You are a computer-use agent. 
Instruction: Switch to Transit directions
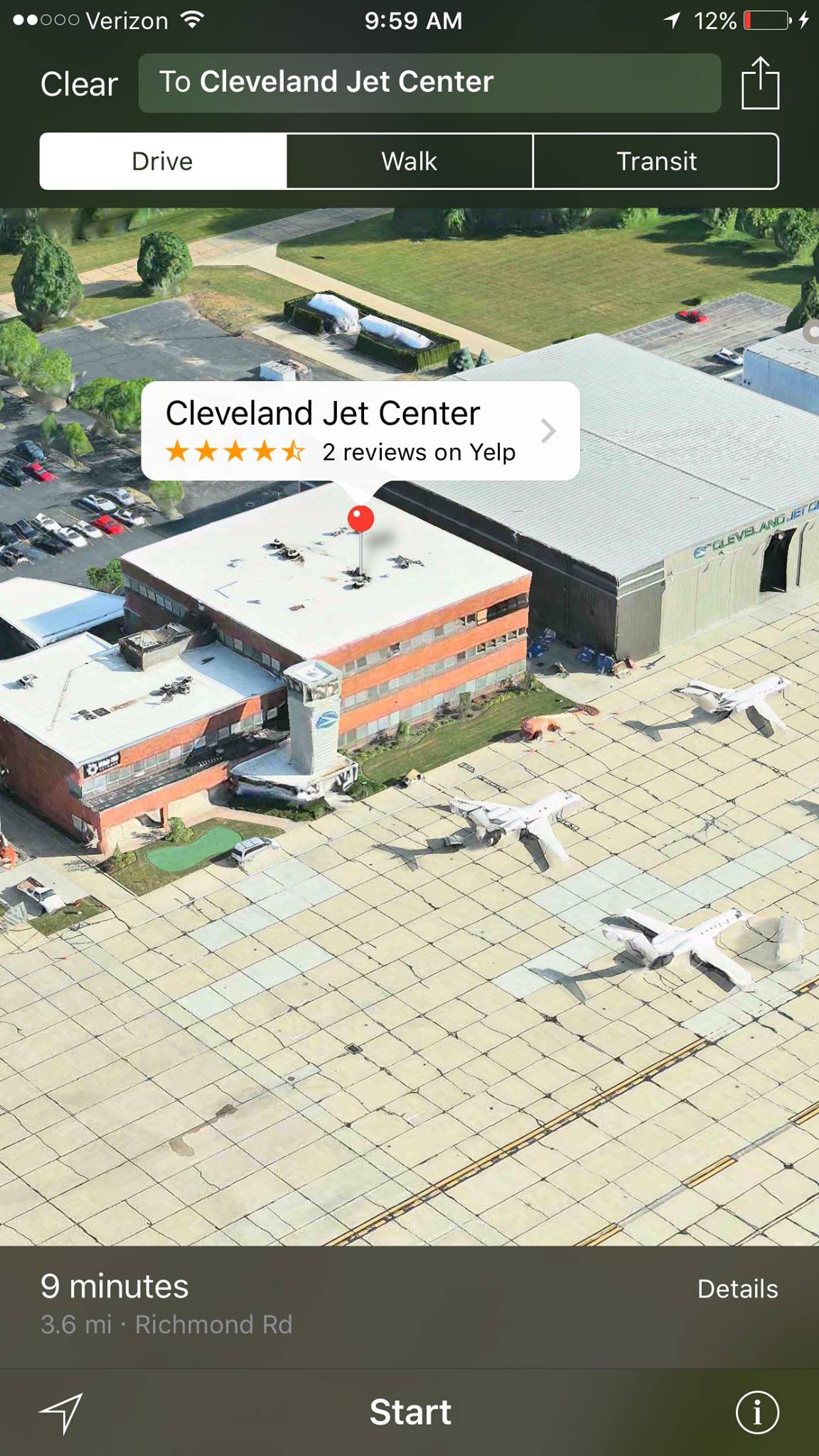click(655, 161)
